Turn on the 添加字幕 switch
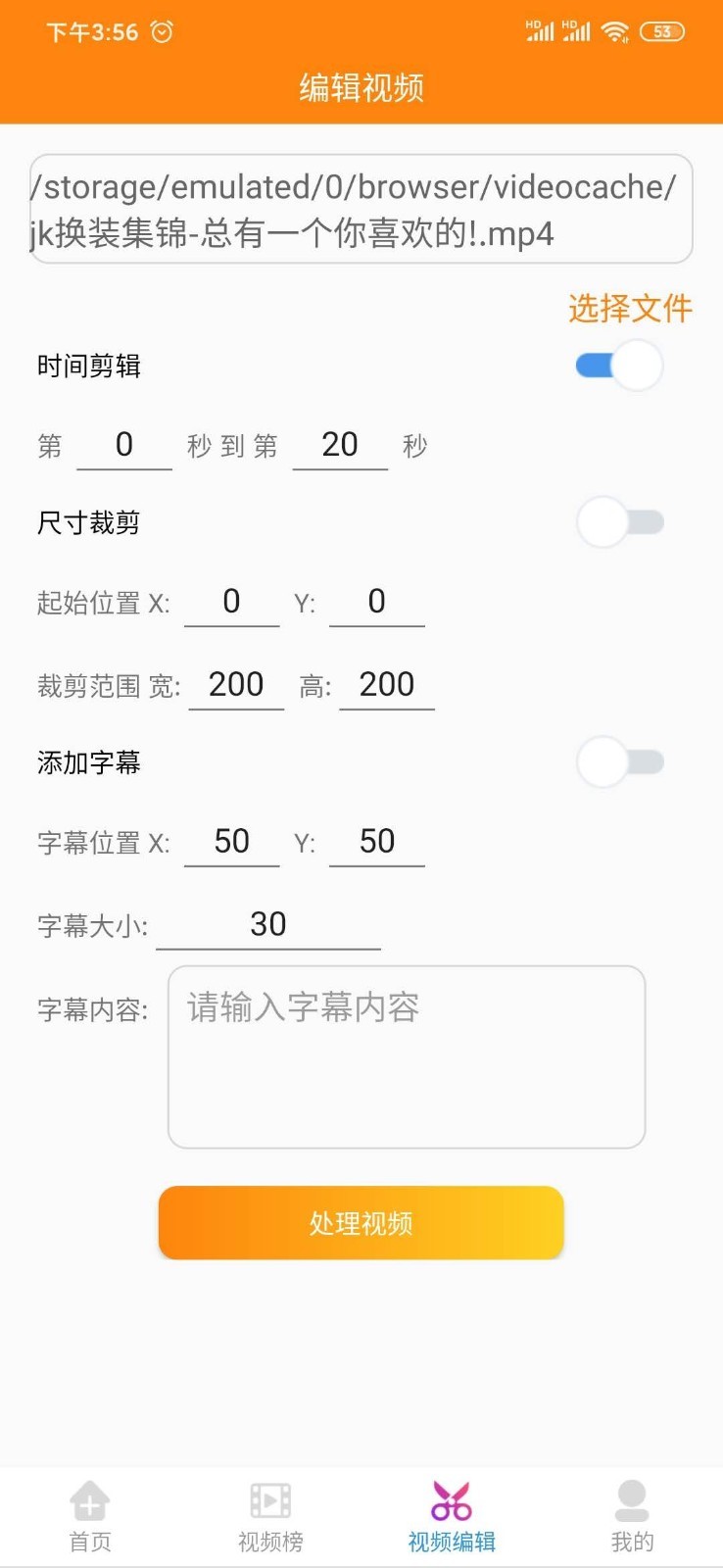Screen dimensions: 723x1568 [x=619, y=762]
